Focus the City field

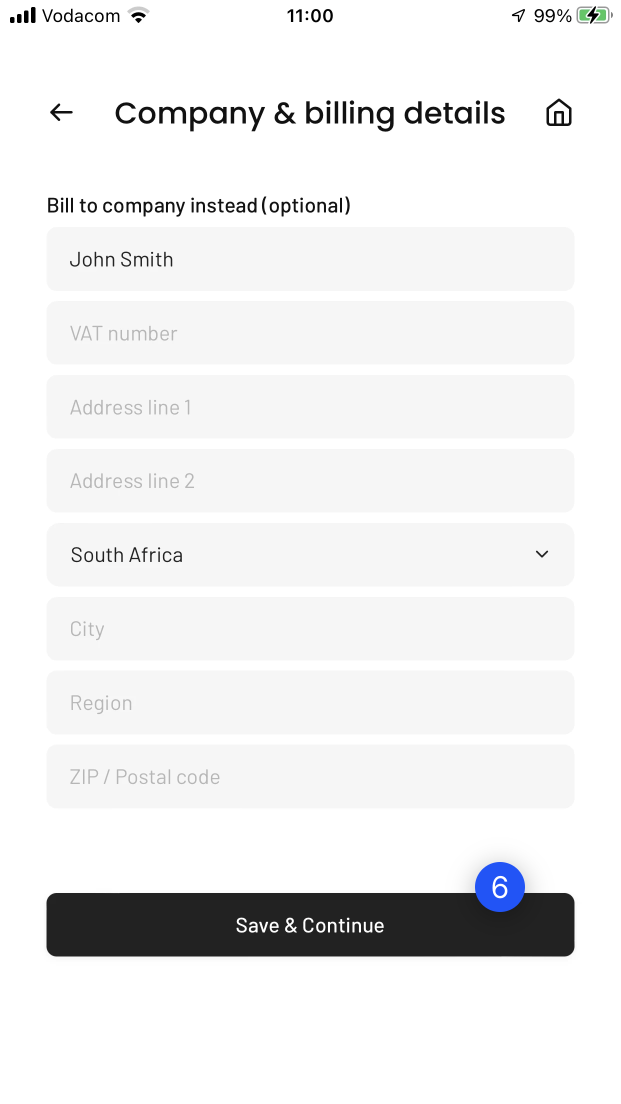310,629
